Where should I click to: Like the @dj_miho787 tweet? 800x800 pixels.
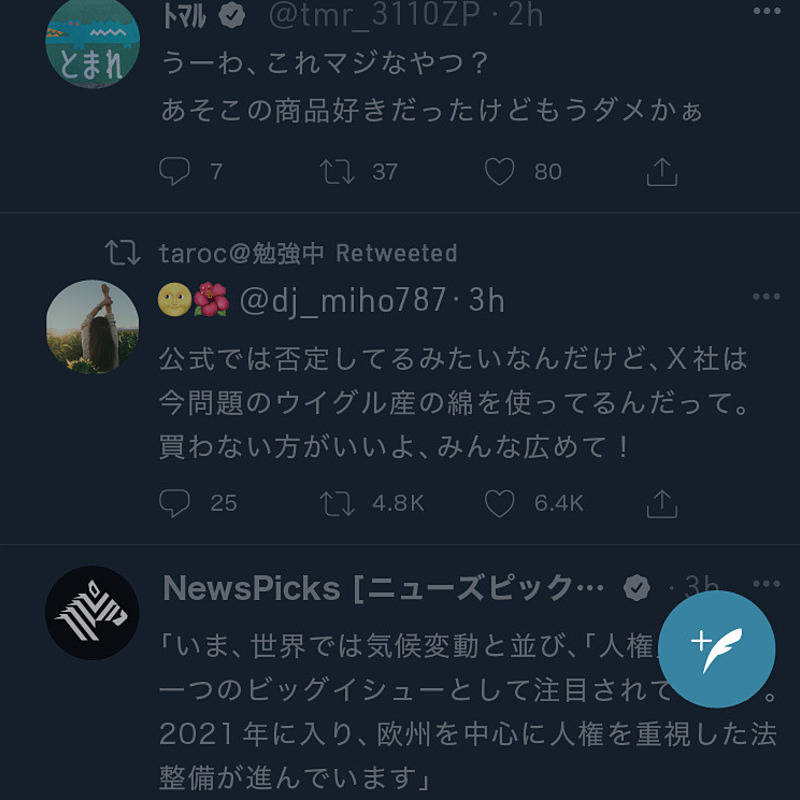499,503
